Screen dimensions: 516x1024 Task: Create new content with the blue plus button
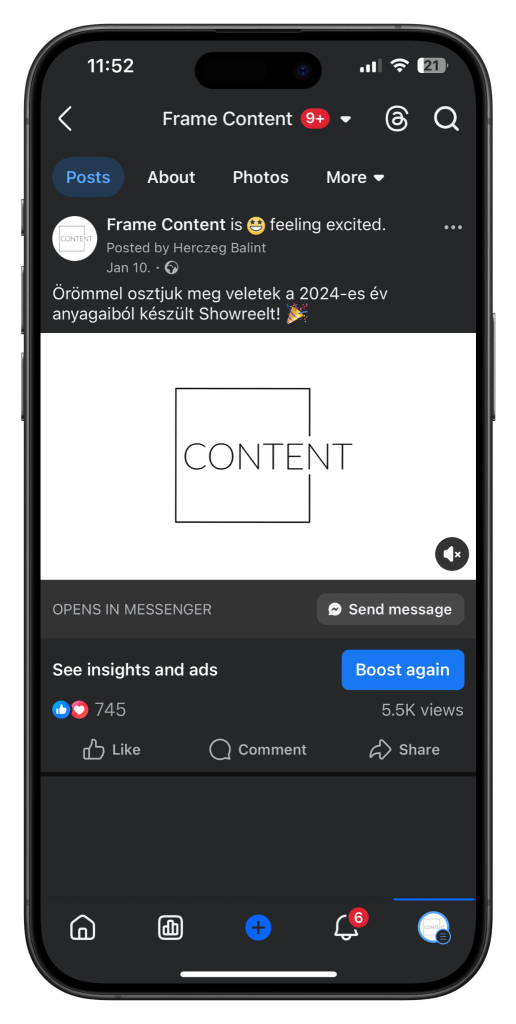click(x=258, y=927)
